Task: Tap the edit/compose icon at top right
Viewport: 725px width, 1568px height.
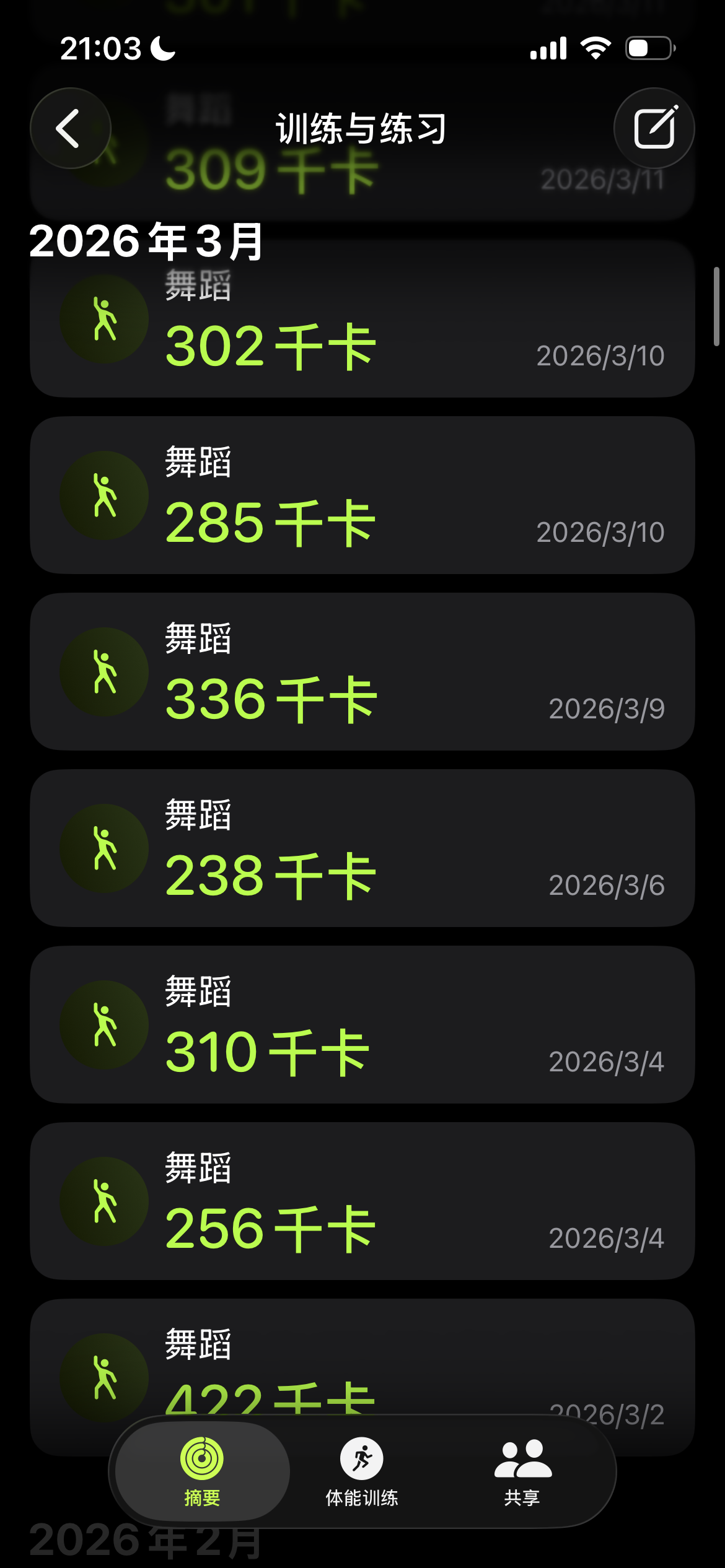Action: point(654,129)
